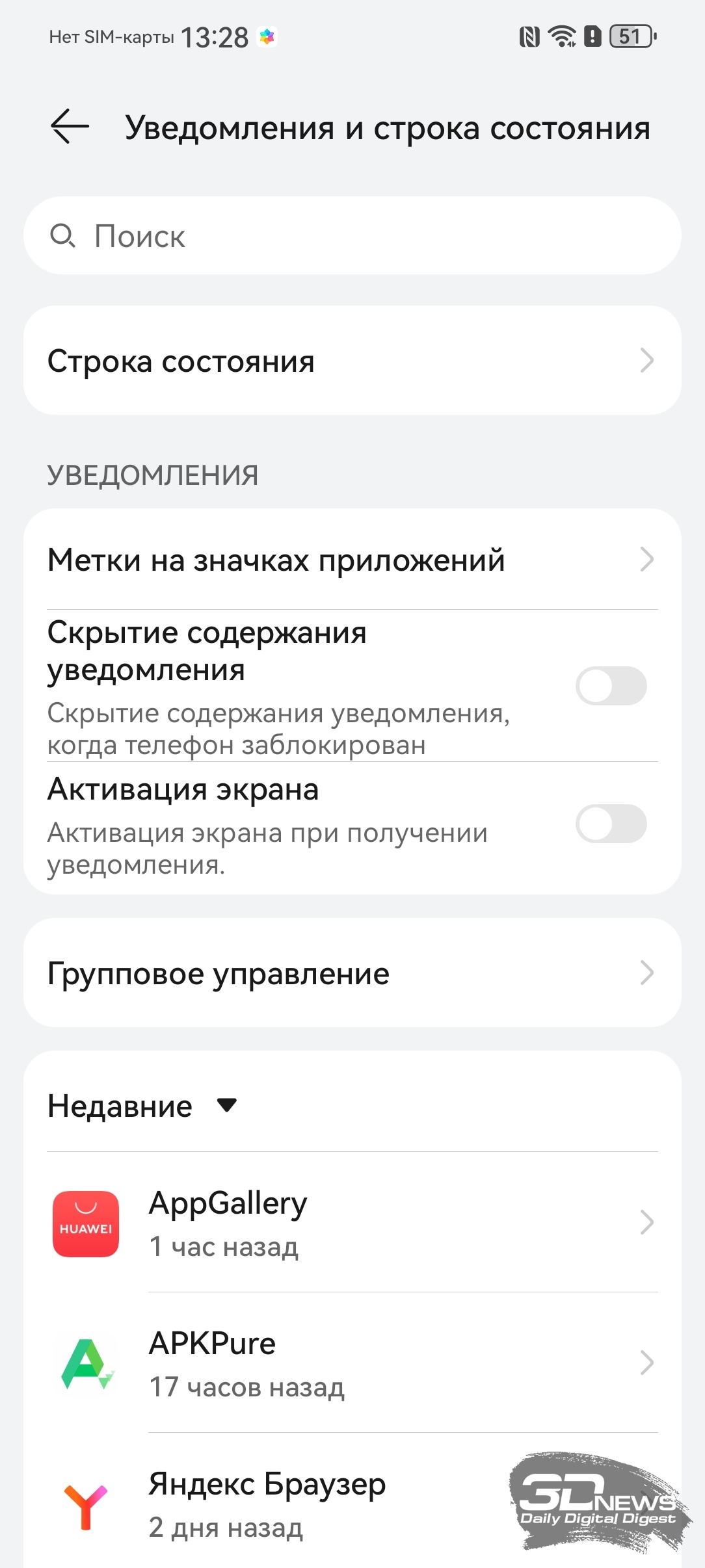This screenshot has height=1568, width=705.
Task: Open Метки на значках приложений
Action: click(x=351, y=560)
